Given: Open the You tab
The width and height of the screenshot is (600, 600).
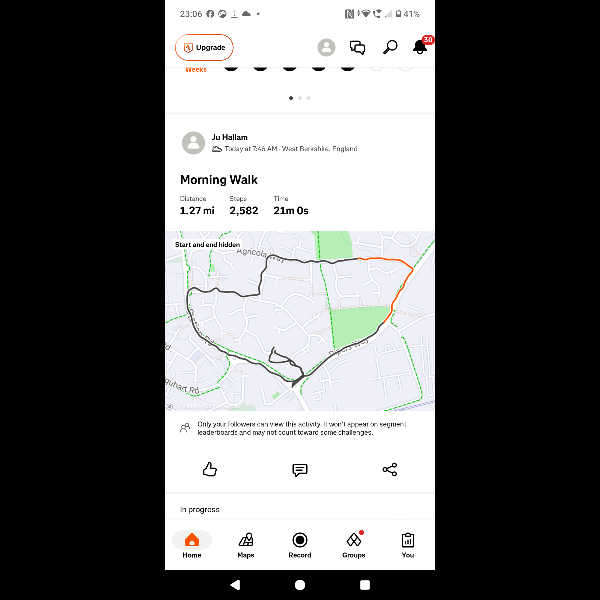Looking at the screenshot, I should [x=408, y=544].
